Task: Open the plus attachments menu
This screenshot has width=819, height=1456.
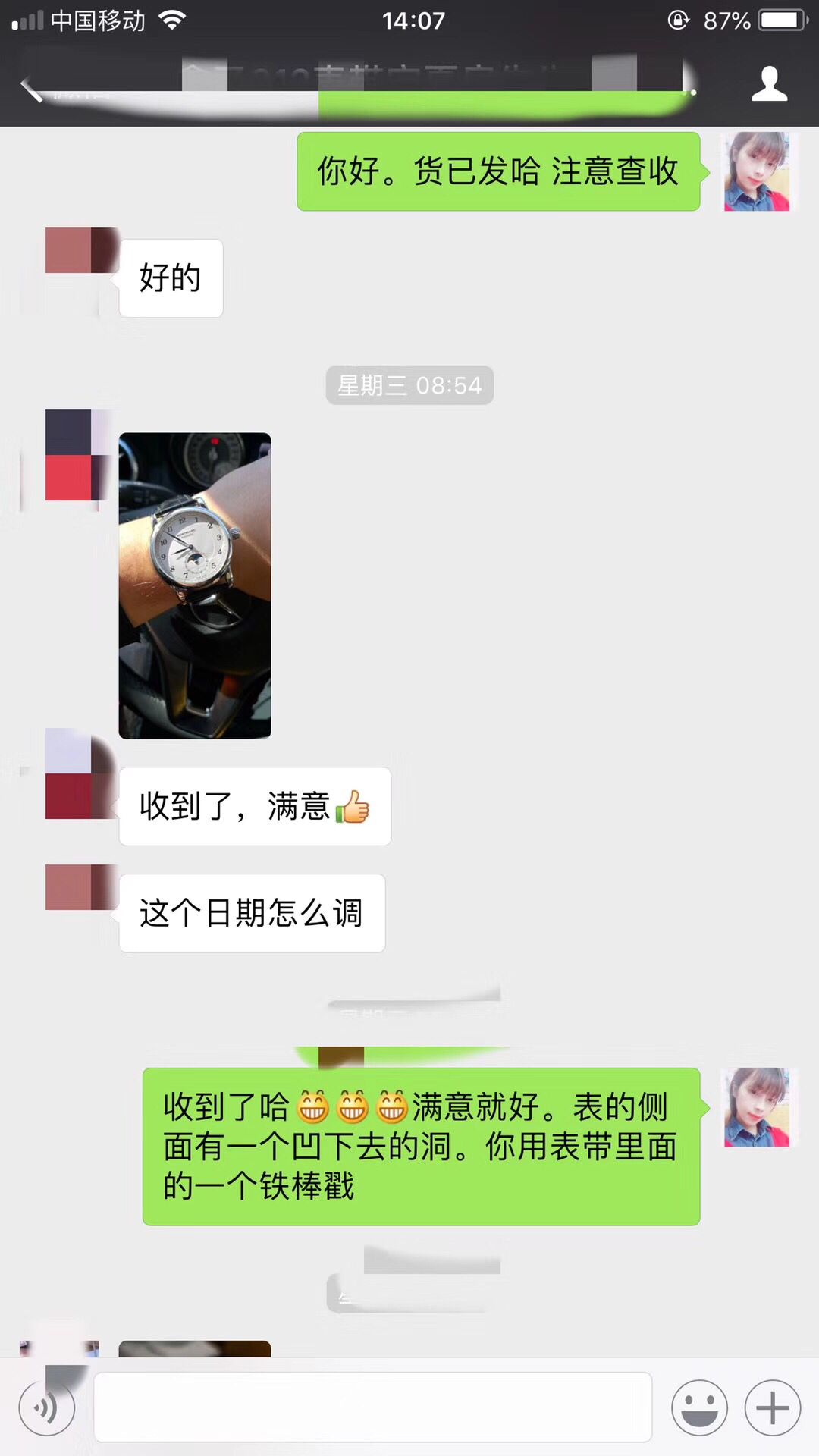Action: (773, 1408)
